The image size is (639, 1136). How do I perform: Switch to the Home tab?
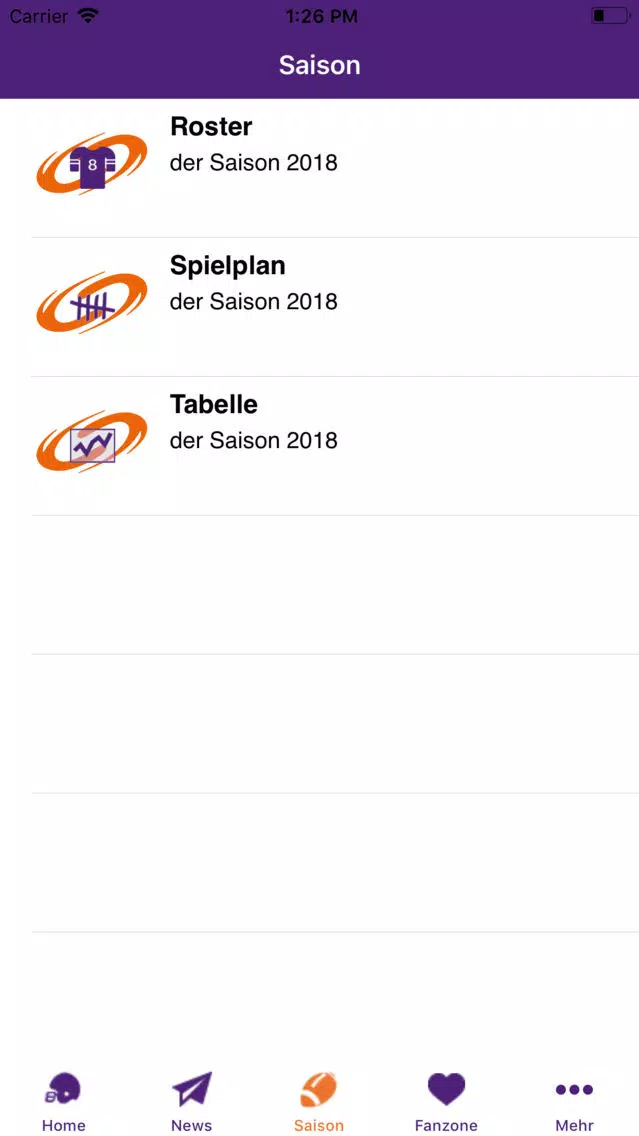click(64, 1101)
